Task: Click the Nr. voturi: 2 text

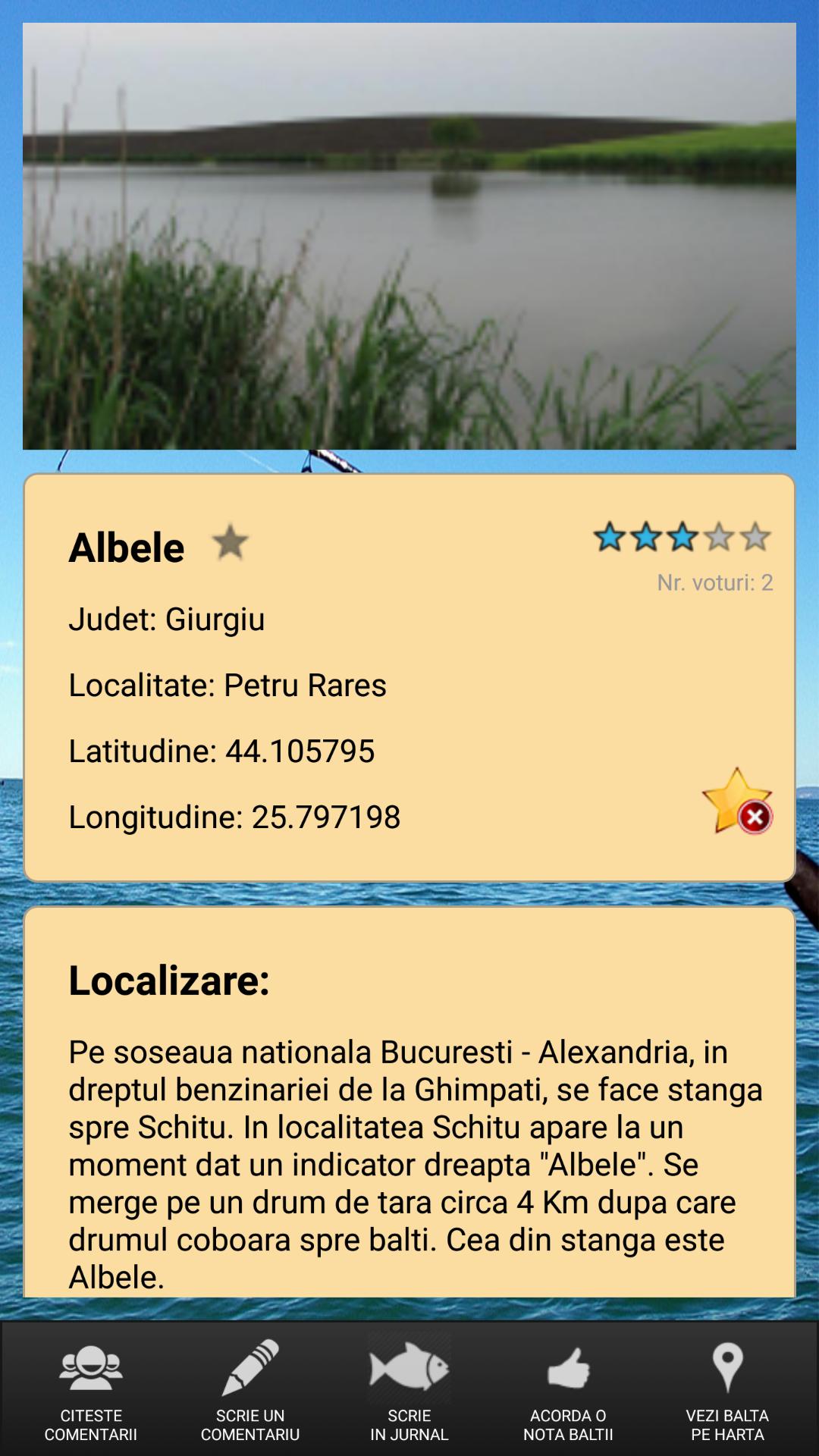Action: tap(714, 584)
